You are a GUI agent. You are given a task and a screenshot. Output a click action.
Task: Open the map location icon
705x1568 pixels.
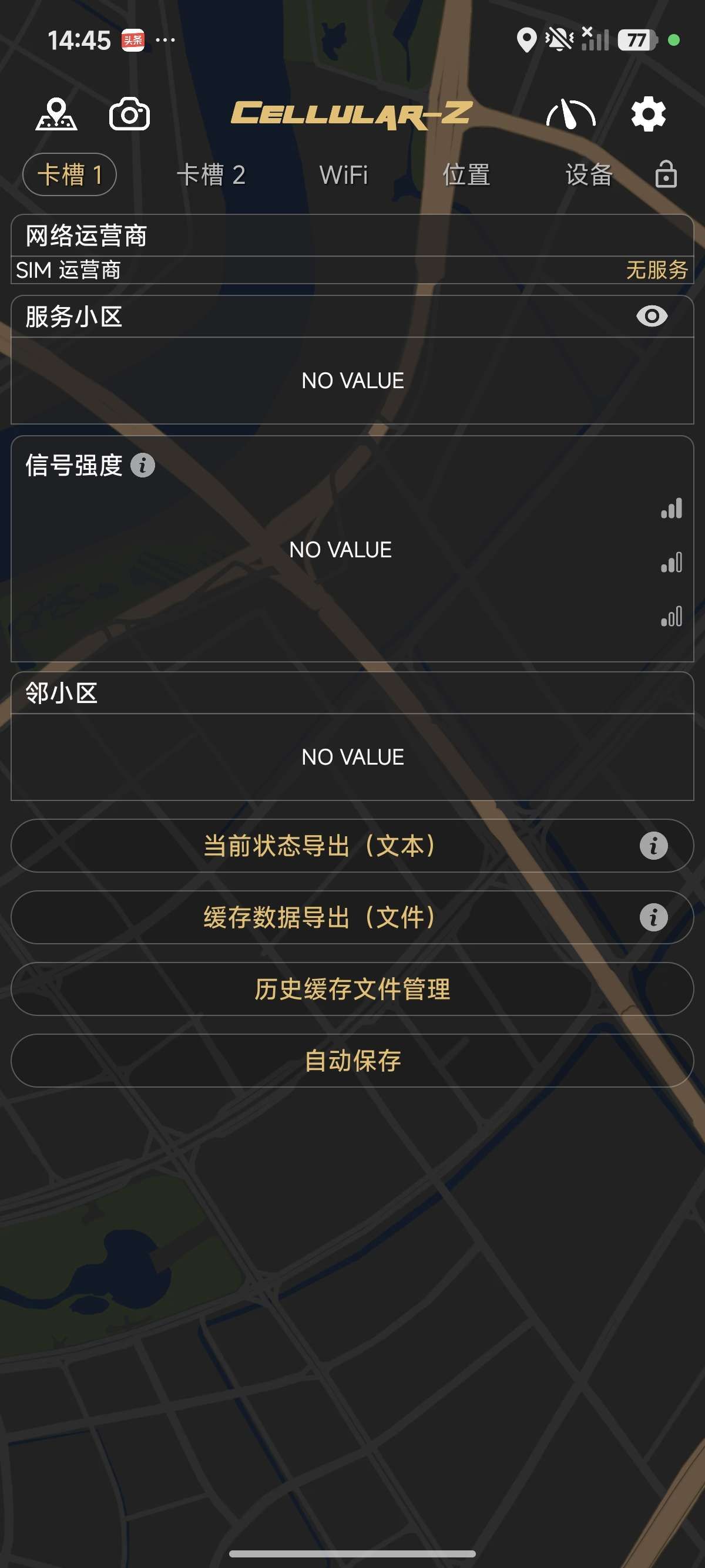tap(56, 114)
